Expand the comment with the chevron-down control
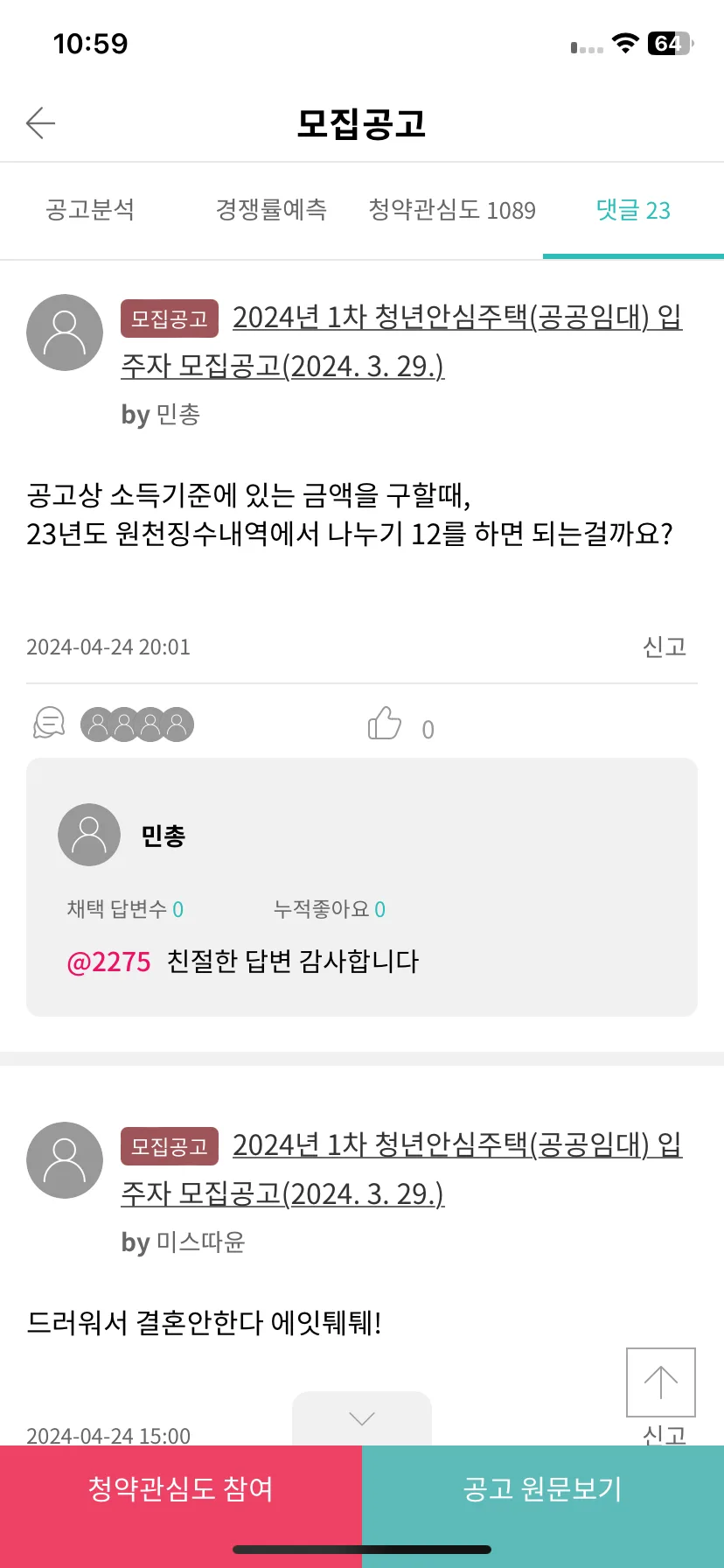 tap(362, 1417)
